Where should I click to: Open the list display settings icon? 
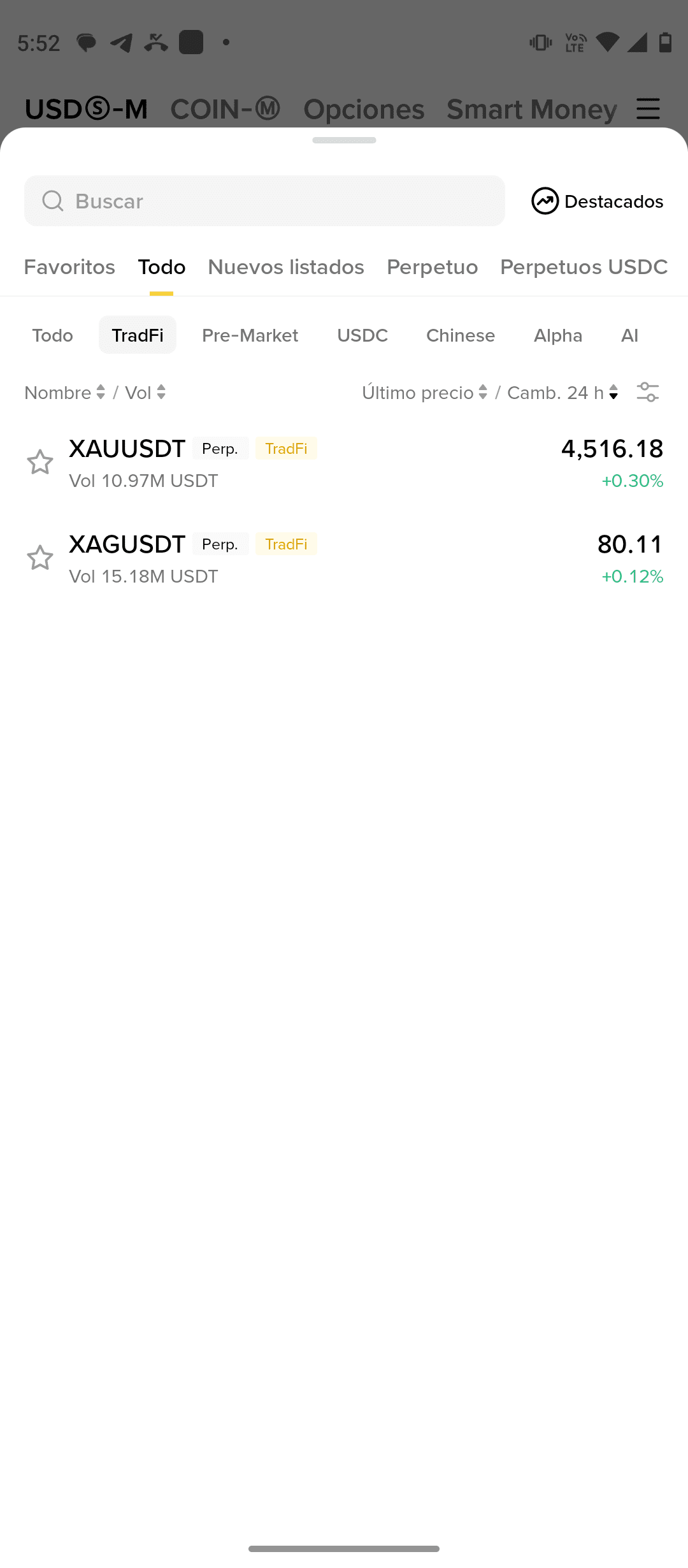click(x=648, y=392)
